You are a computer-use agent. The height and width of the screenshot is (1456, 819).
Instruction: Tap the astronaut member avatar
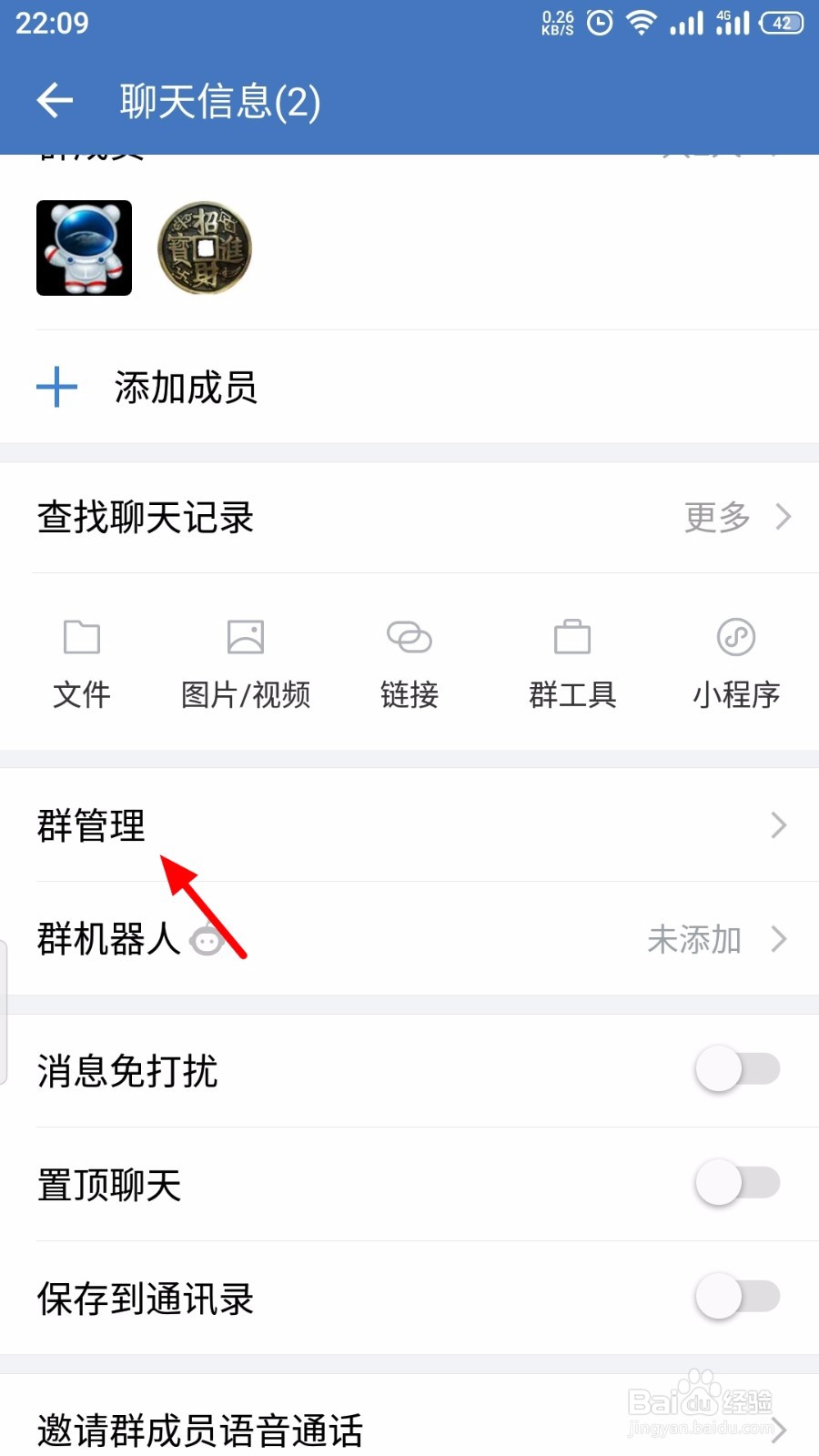pos(84,248)
